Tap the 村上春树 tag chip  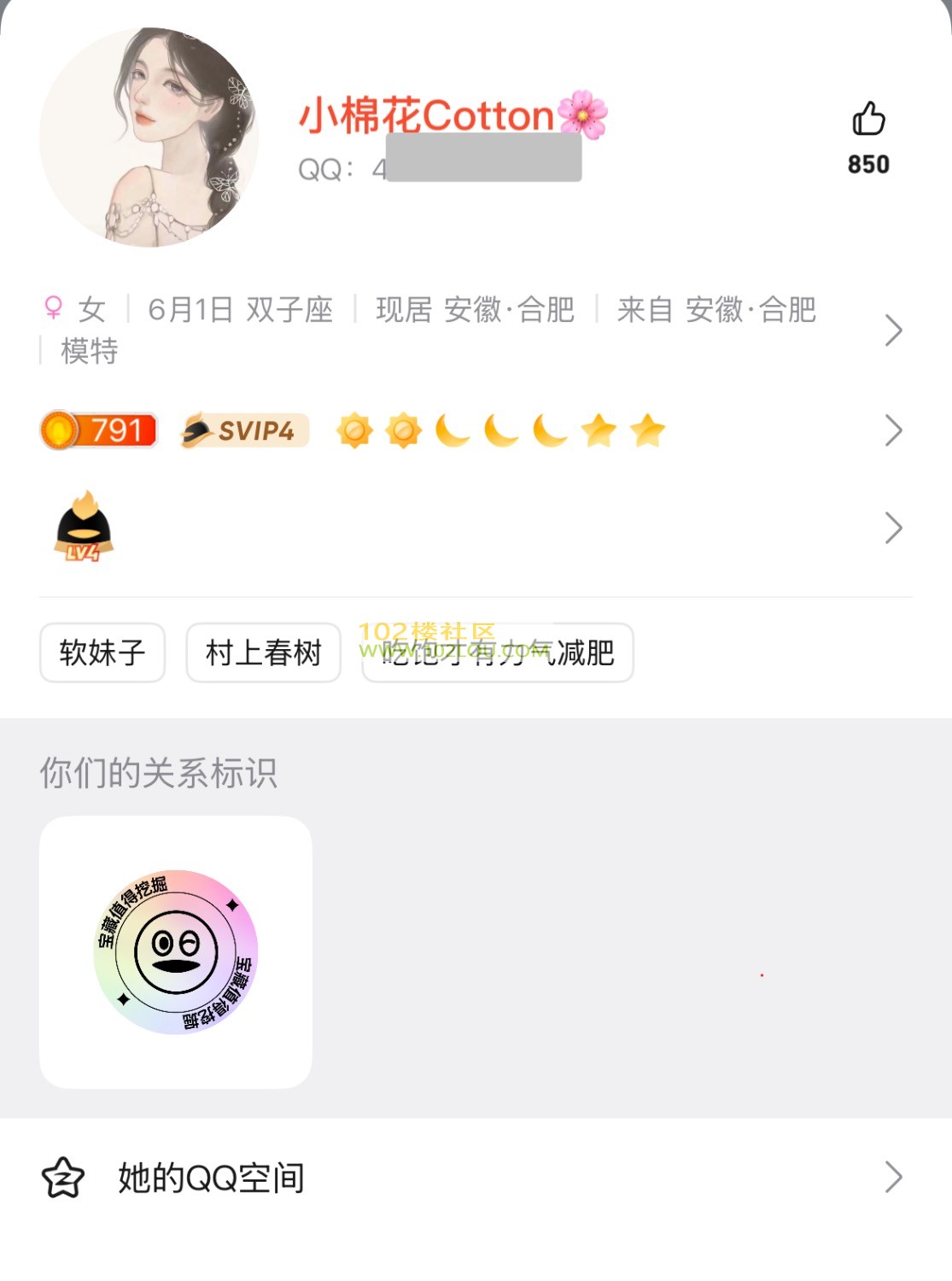[263, 653]
